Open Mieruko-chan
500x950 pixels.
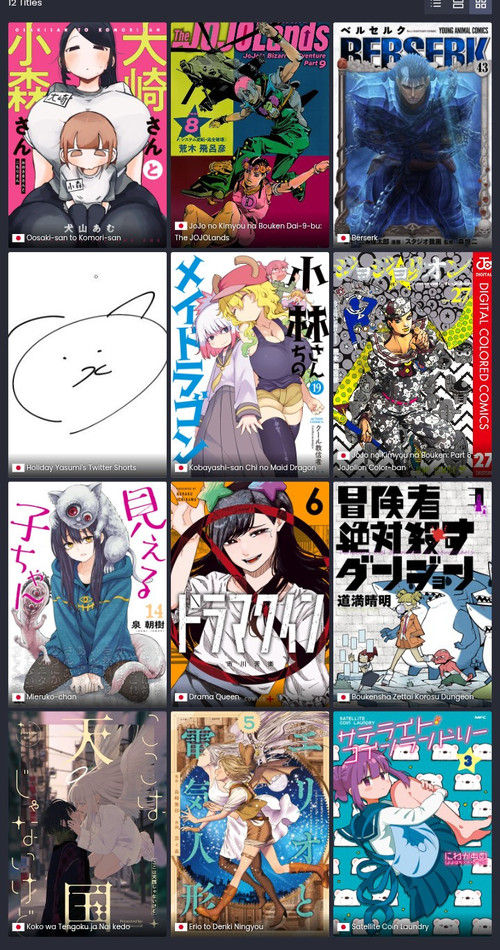(x=87, y=594)
